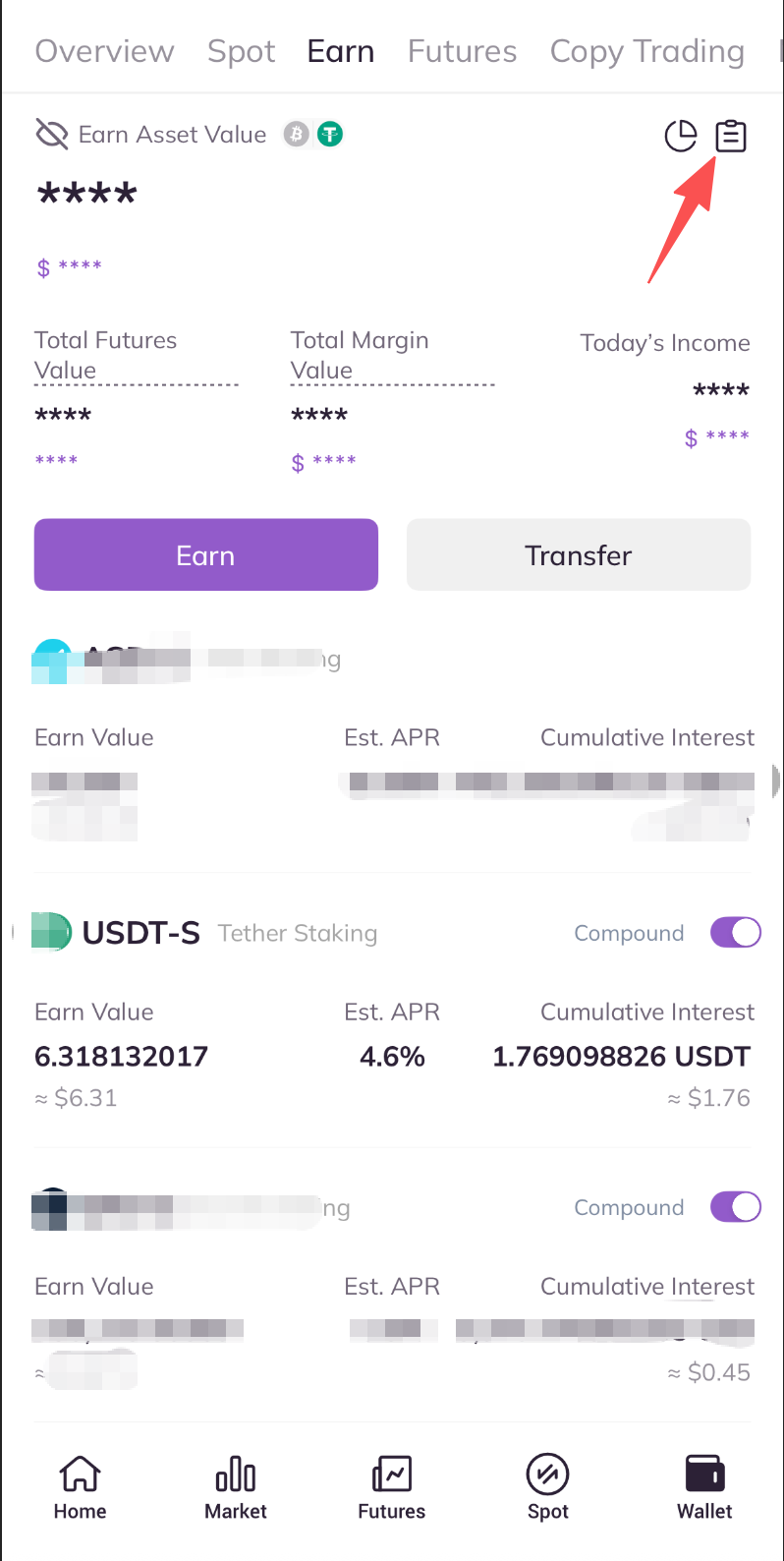This screenshot has height=1561, width=784.
Task: Tap the purple Earn button
Action: (205, 555)
